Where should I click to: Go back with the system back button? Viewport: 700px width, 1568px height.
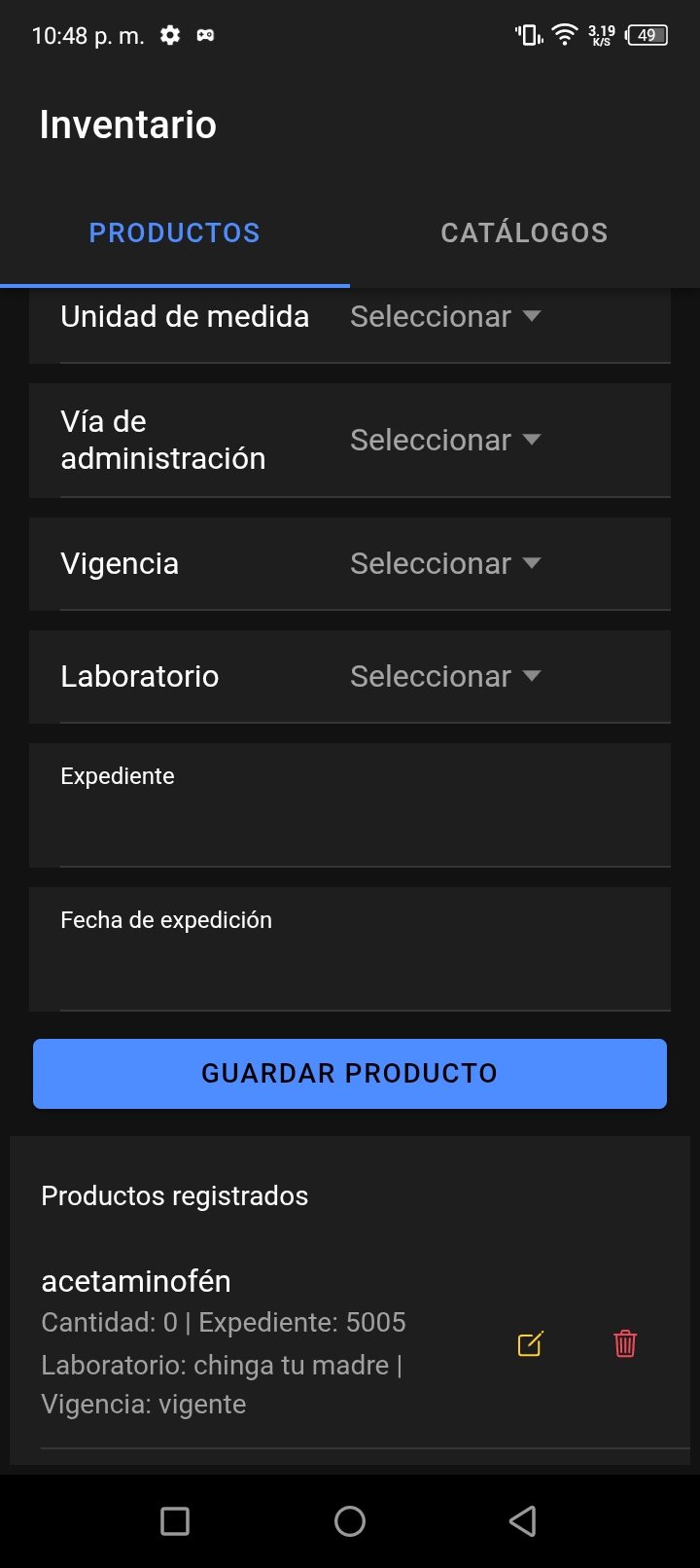click(x=523, y=1521)
